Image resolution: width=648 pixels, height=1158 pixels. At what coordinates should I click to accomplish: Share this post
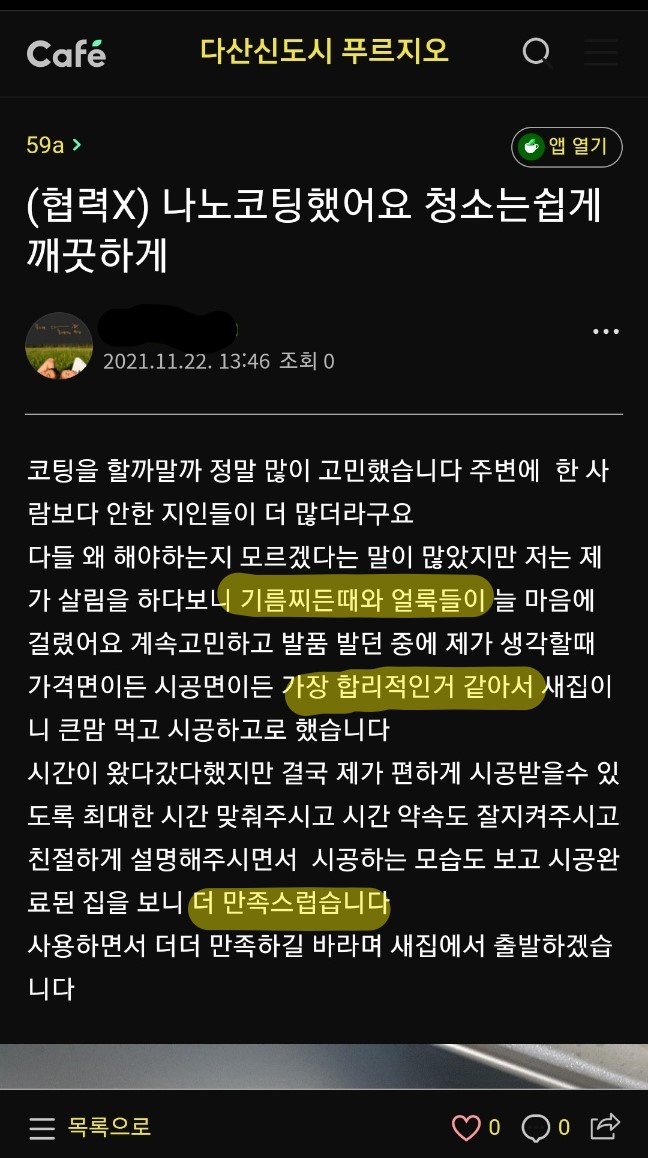pos(606,1127)
